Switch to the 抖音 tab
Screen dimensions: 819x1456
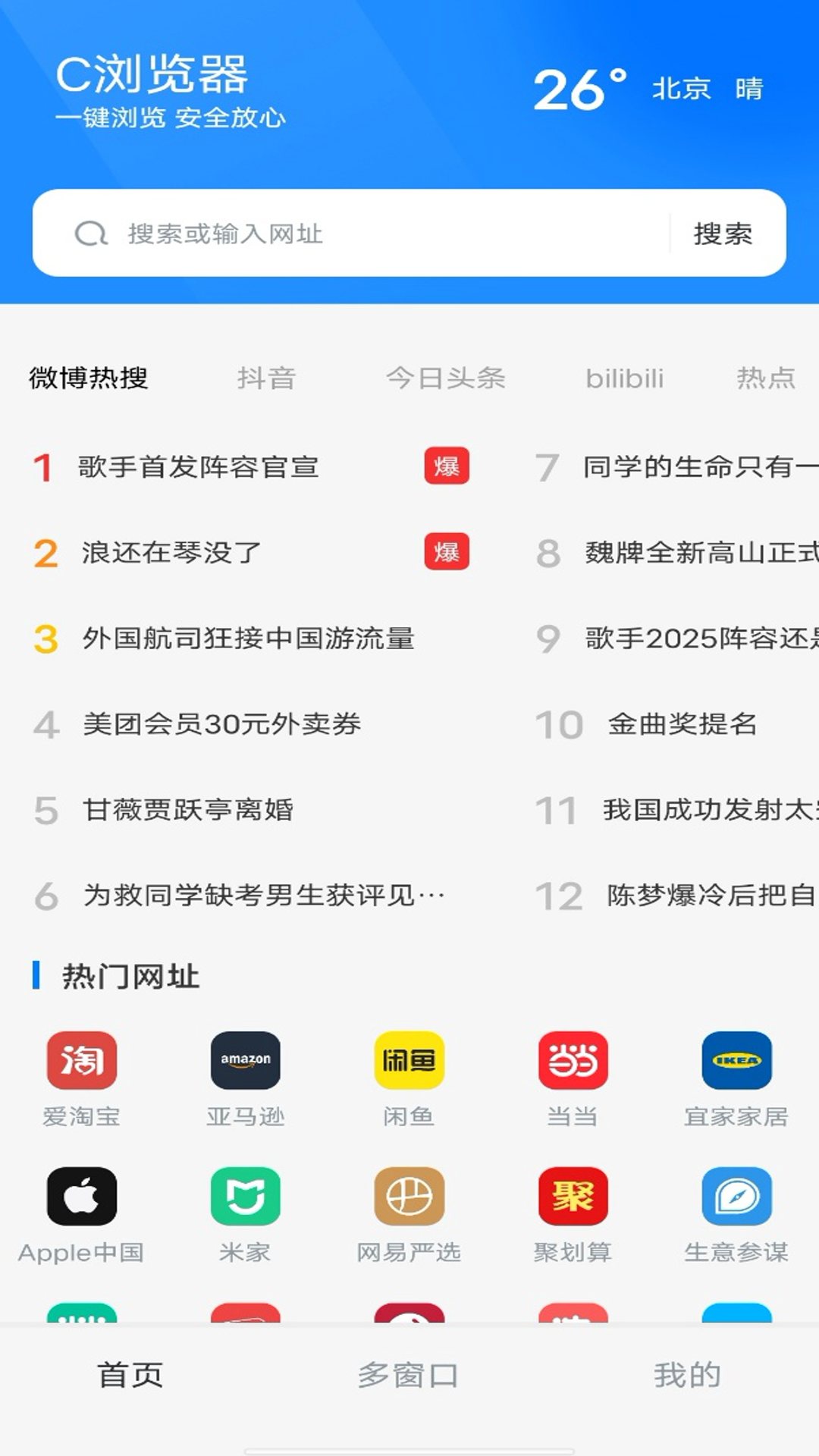[266, 378]
